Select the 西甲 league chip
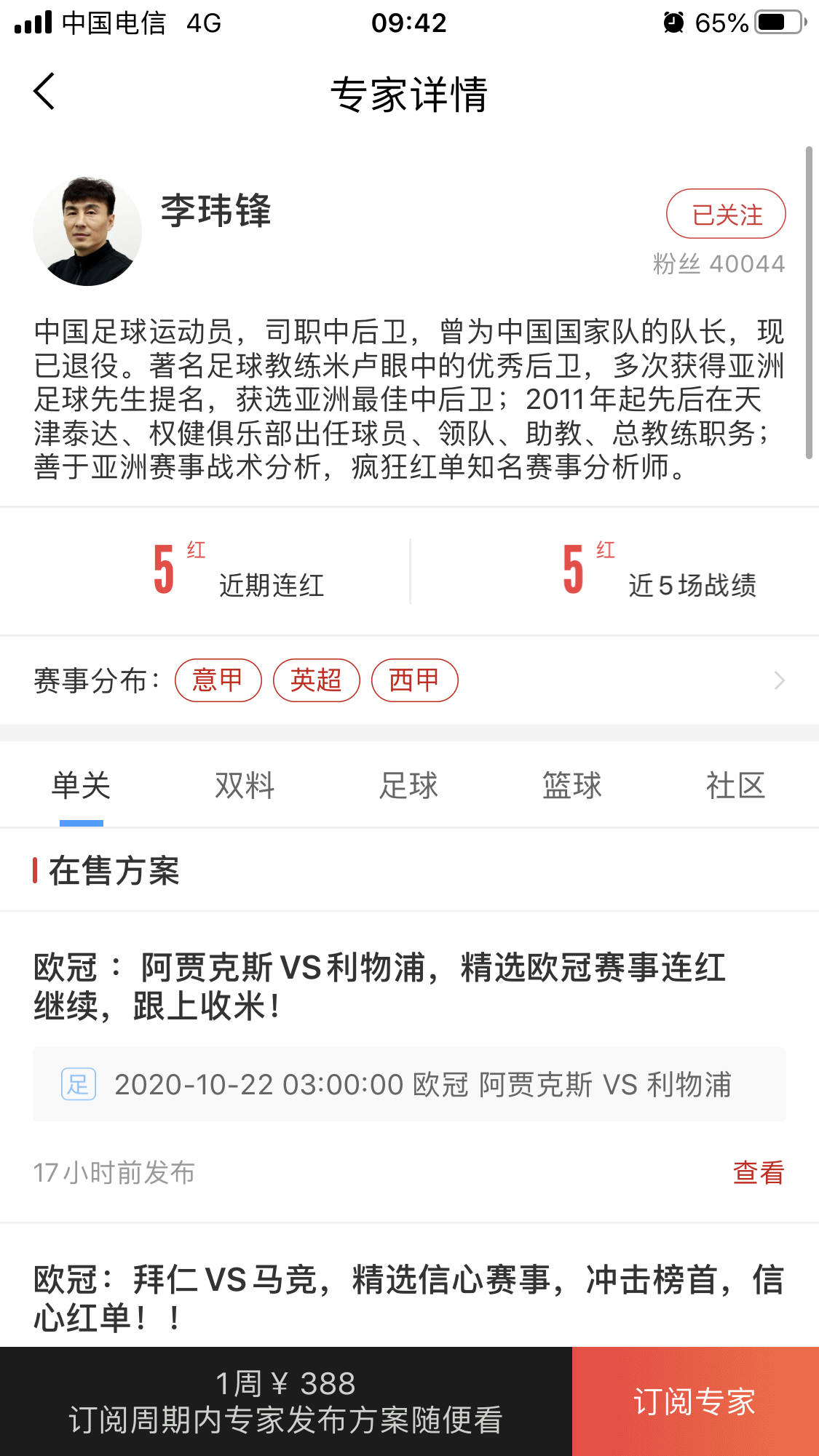819x1456 pixels. 414,680
